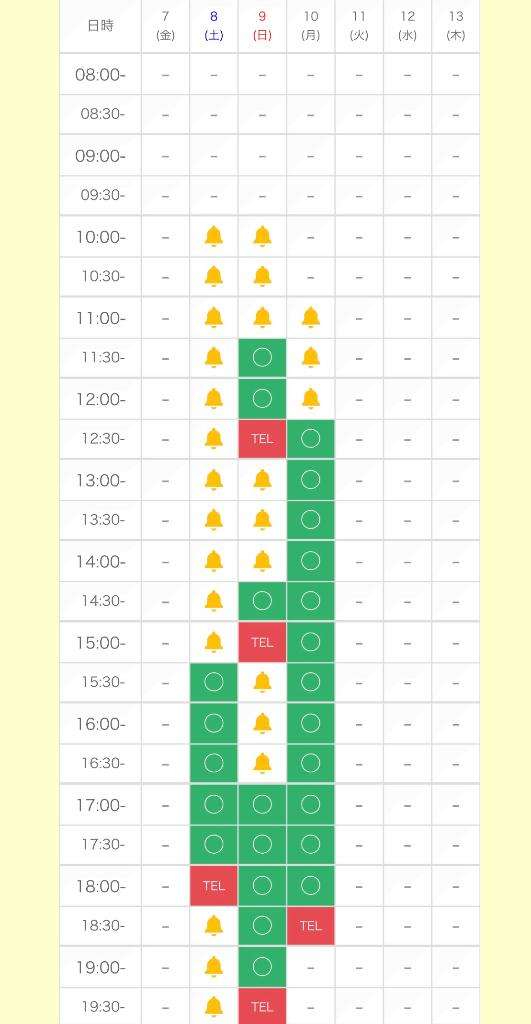Tap the bell at 13:00 on Saturday the 8th

click(214, 479)
